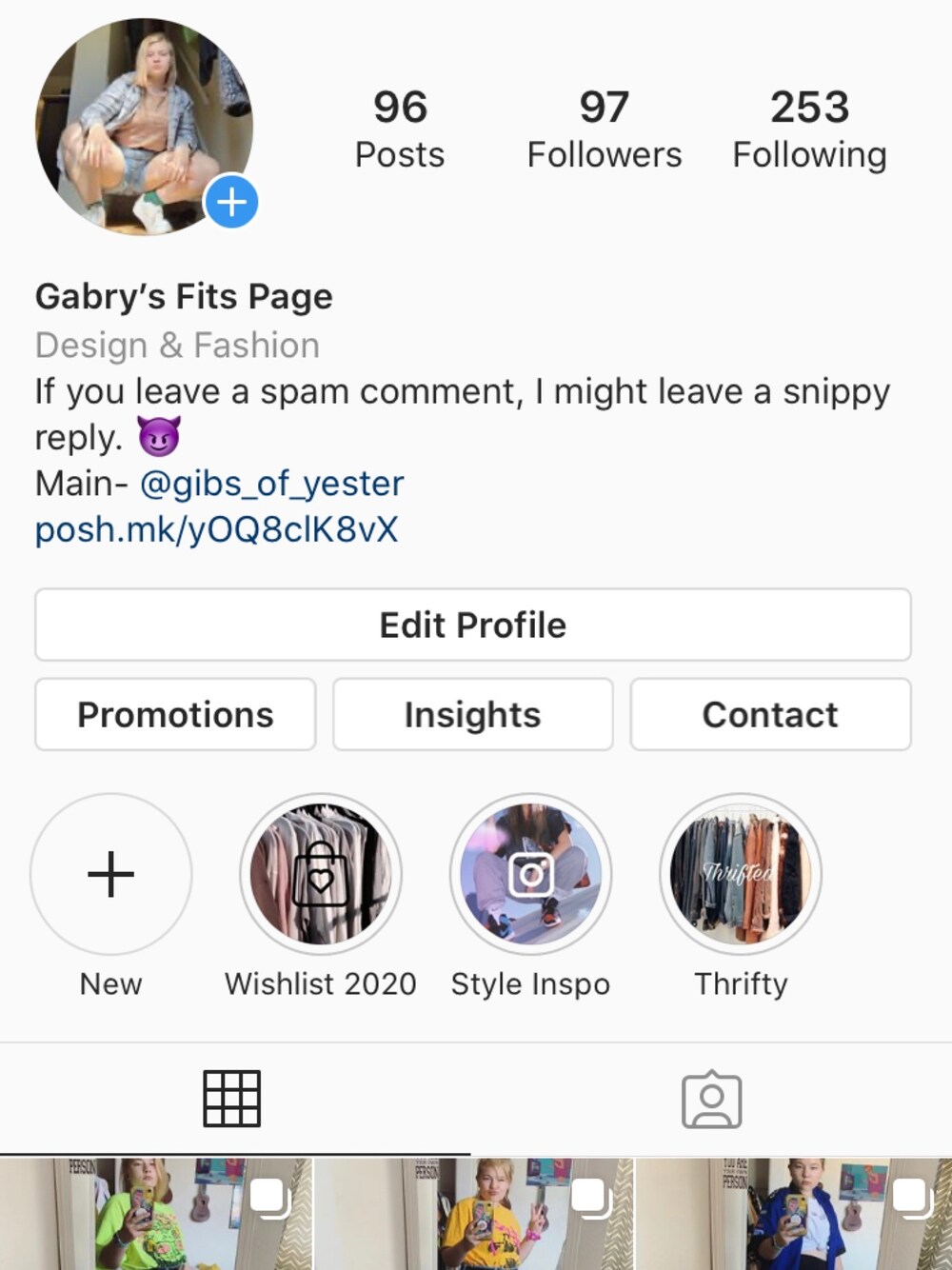Open the 253 Following list
The image size is (952, 1270).
pyautogui.click(x=809, y=129)
